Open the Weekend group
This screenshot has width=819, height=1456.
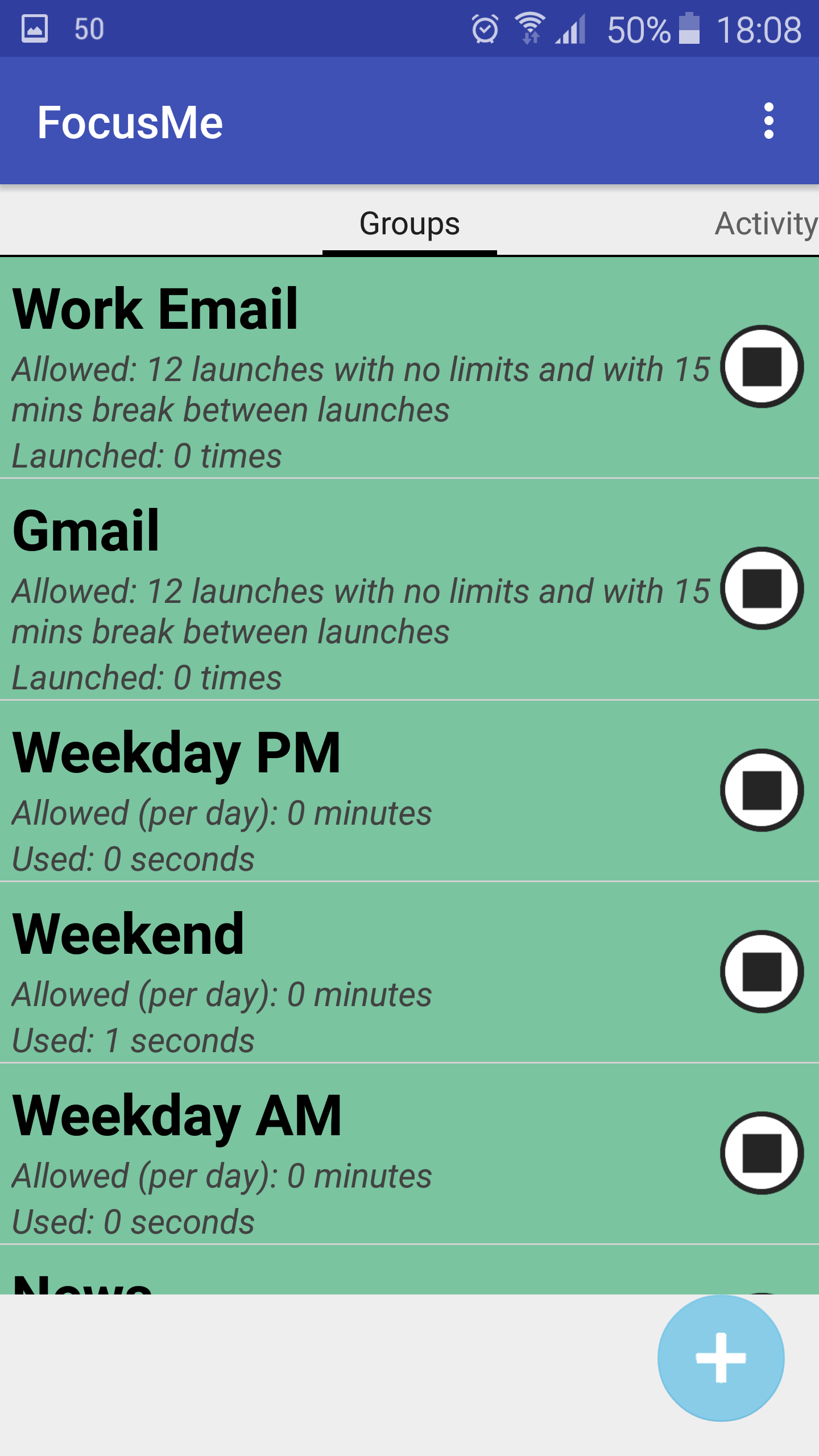click(409, 972)
